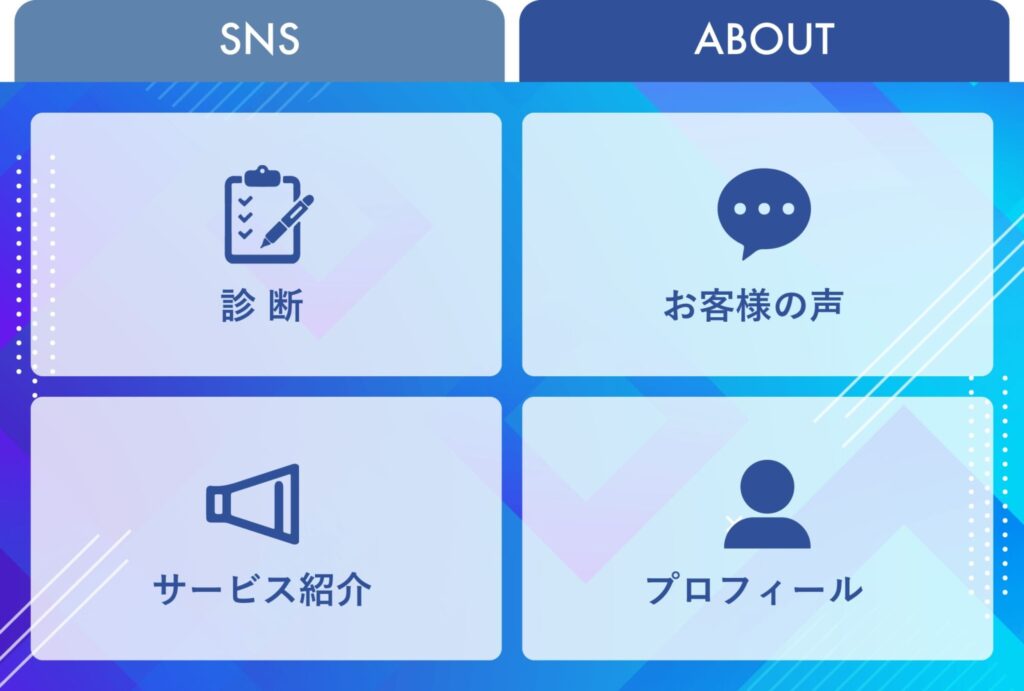This screenshot has height=691, width=1024.
Task: Open the お客様の声 tile
Action: [x=757, y=245]
